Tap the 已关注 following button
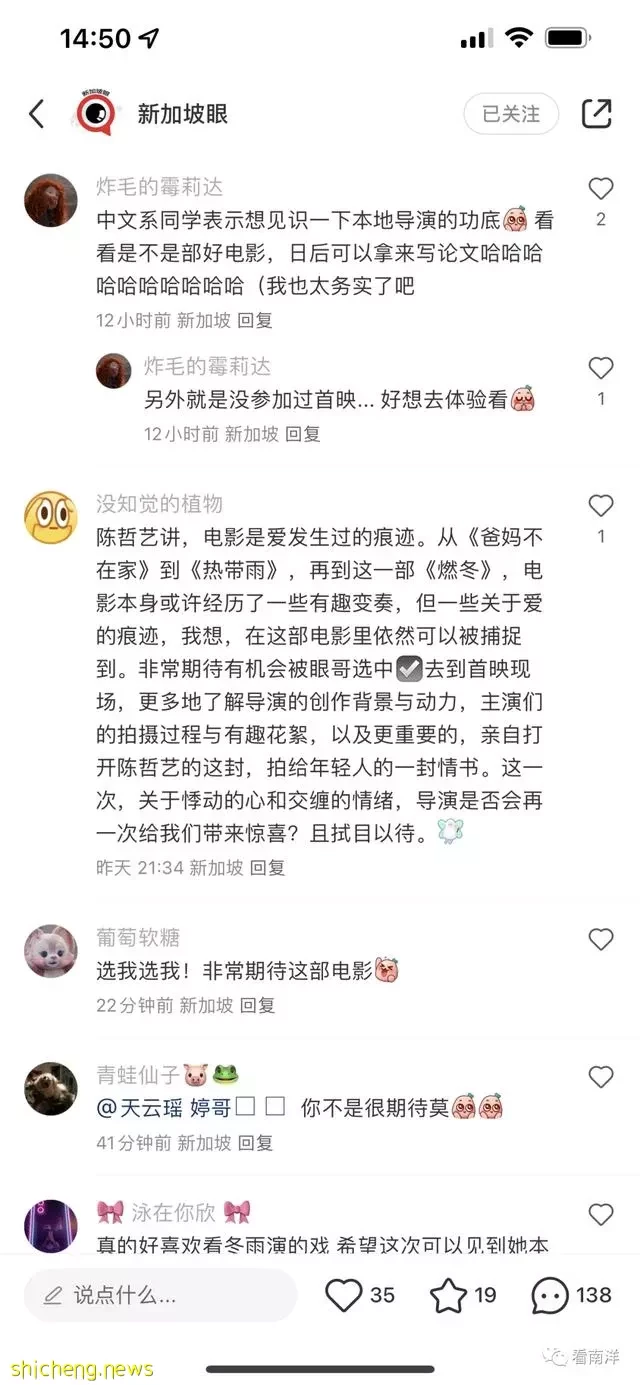This screenshot has height=1385, width=640. coord(511,114)
